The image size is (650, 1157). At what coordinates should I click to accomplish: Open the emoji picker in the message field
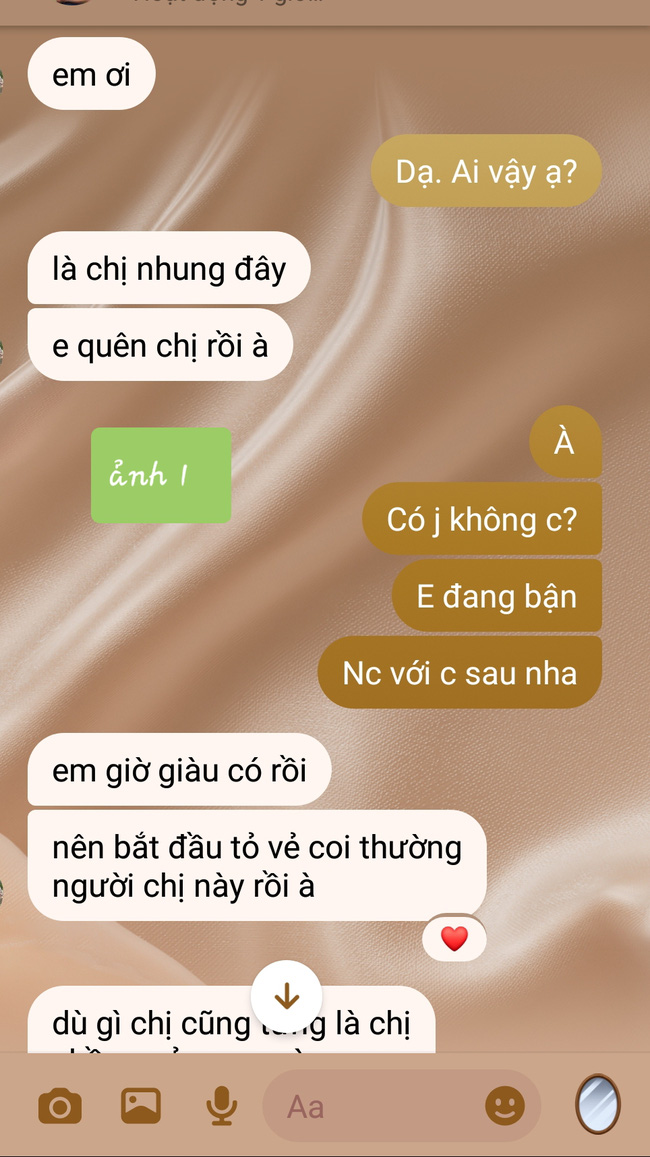pyautogui.click(x=505, y=1105)
